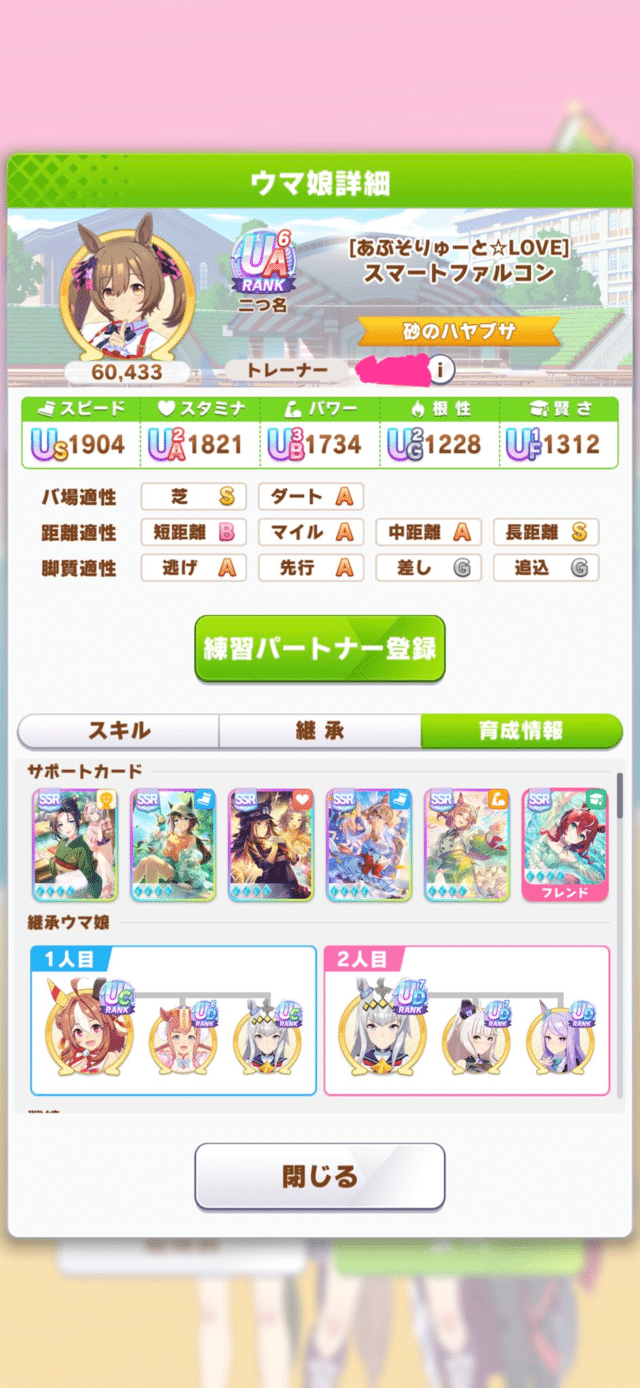Tap the 練習パートナー登録 button
Viewport: 640px width, 1388px height.
pyautogui.click(x=319, y=649)
